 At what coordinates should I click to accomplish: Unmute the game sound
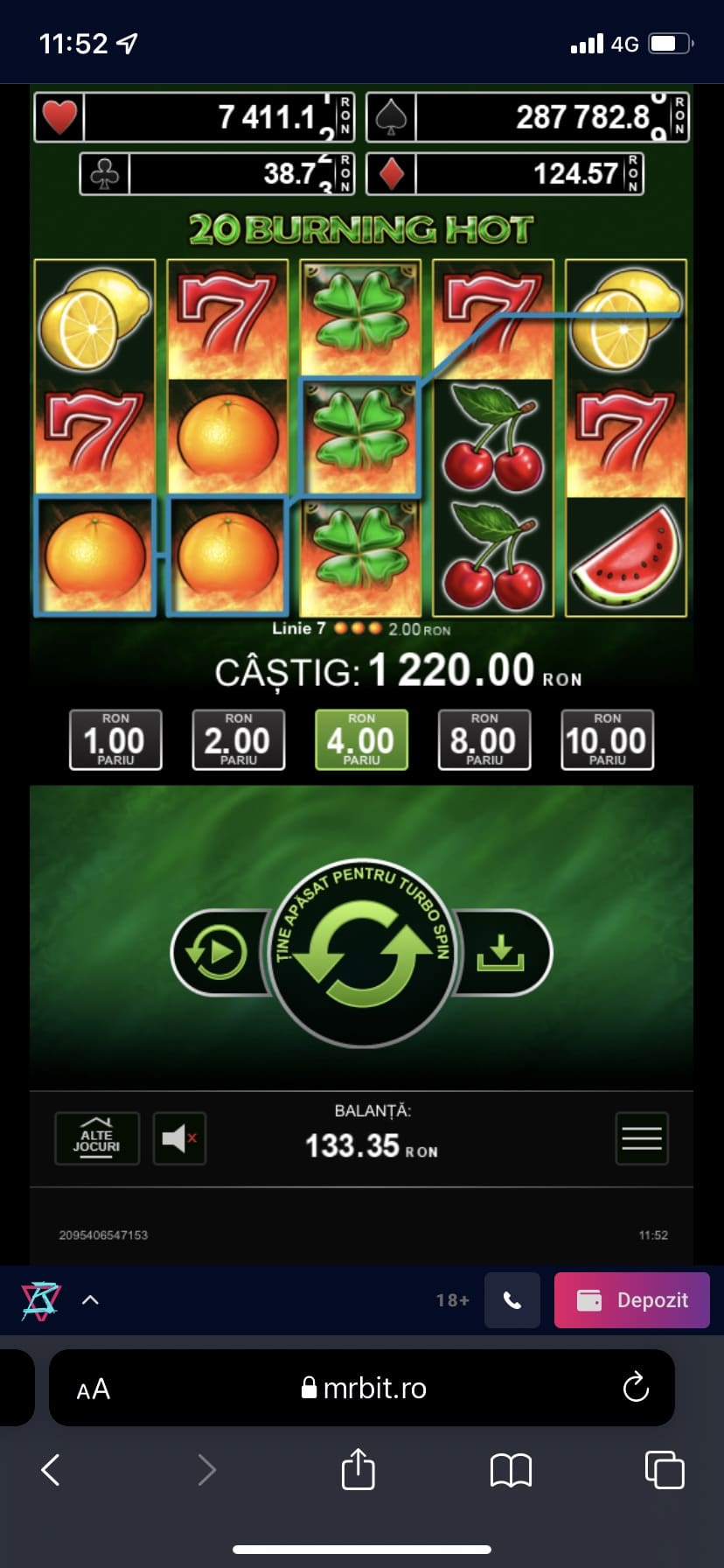click(179, 1138)
